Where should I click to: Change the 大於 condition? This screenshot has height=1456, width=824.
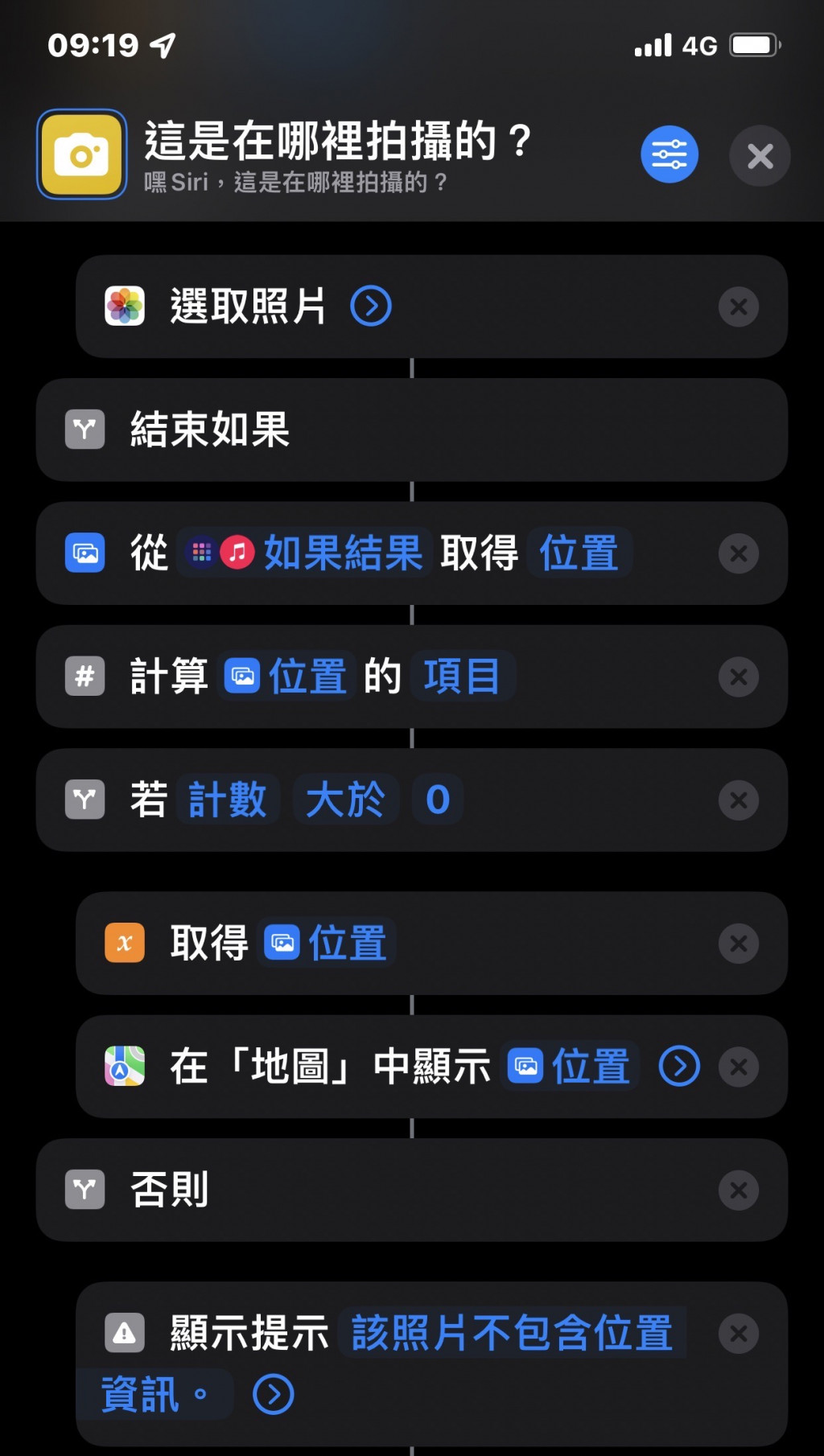click(345, 800)
